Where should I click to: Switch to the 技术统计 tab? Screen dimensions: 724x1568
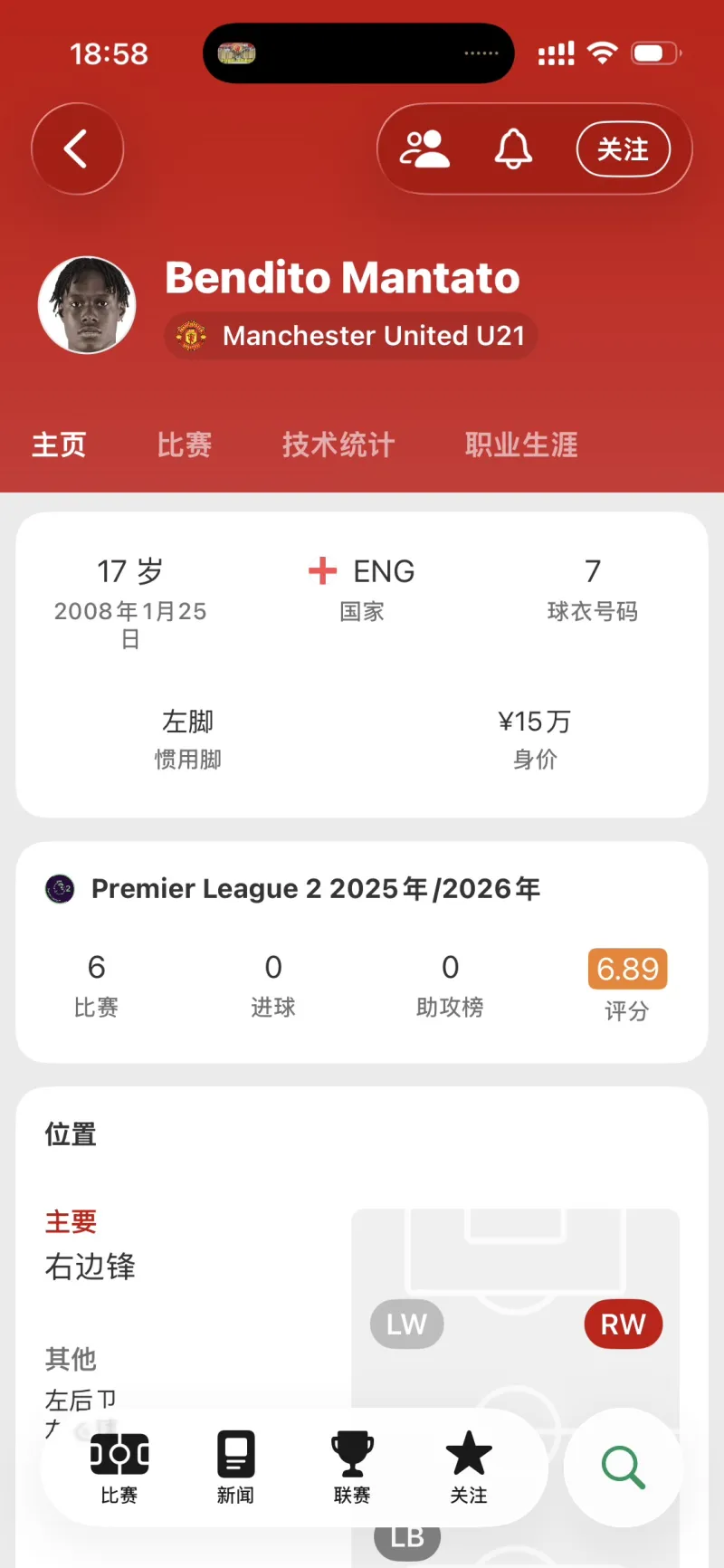(x=338, y=445)
